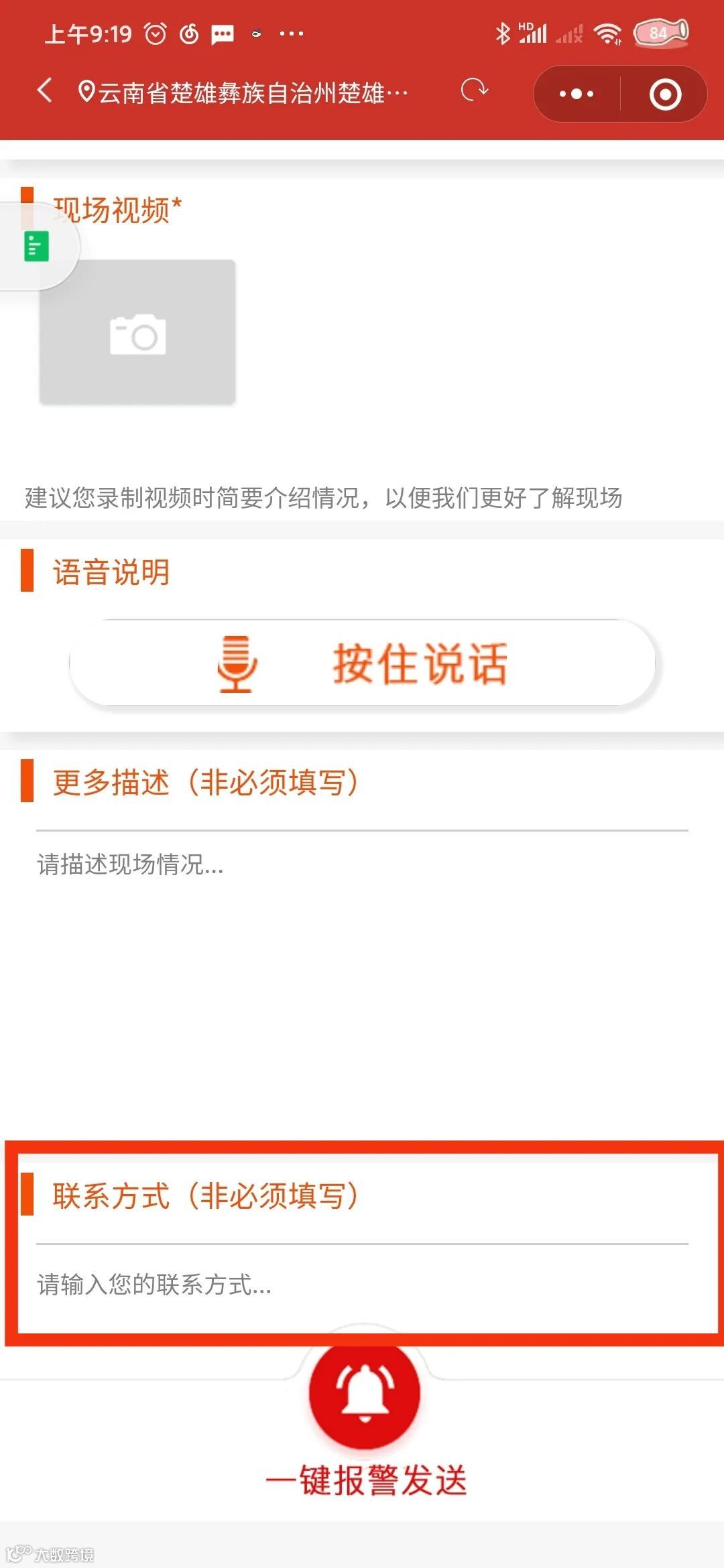Go back using the header arrow
Viewport: 724px width, 1568px height.
[45, 90]
